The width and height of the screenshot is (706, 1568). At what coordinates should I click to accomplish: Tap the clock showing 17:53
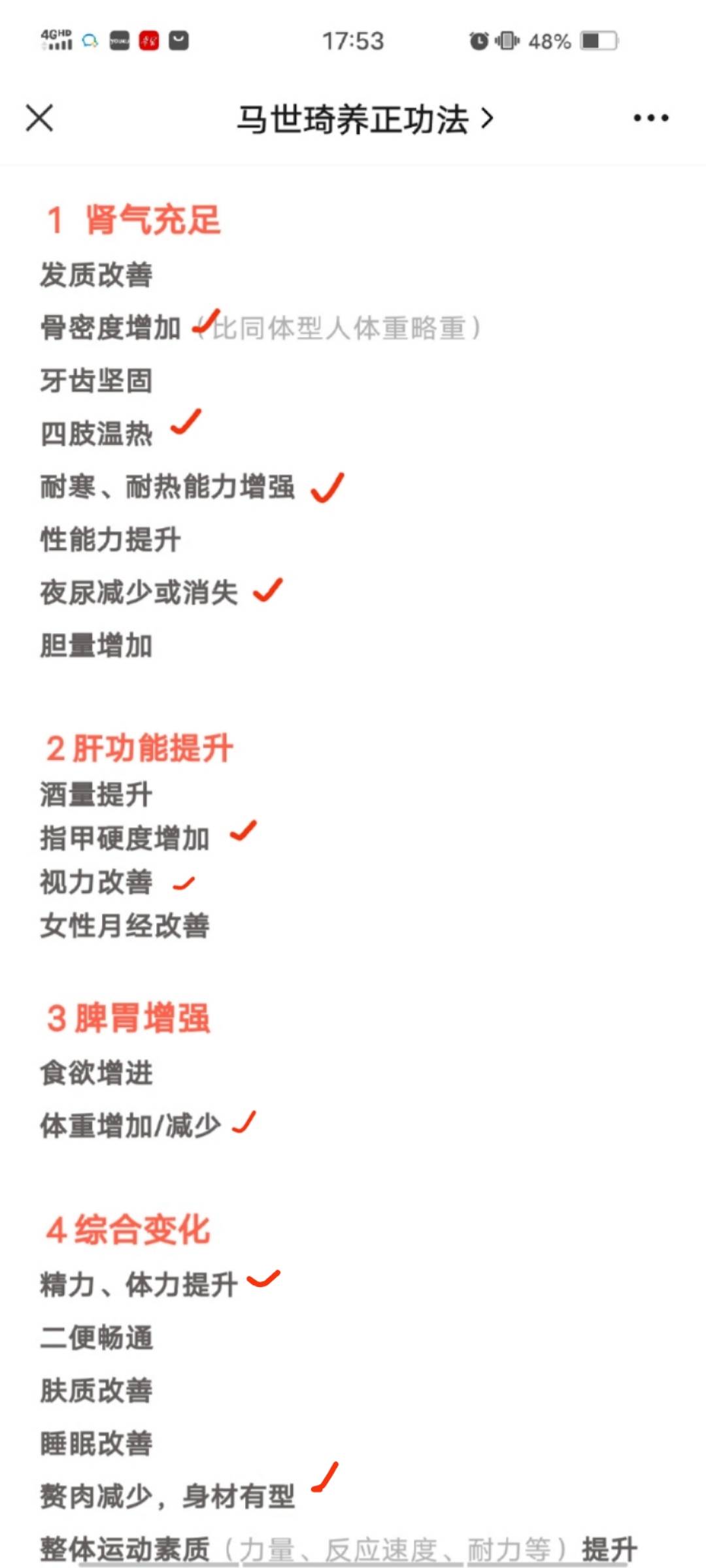pos(353,41)
